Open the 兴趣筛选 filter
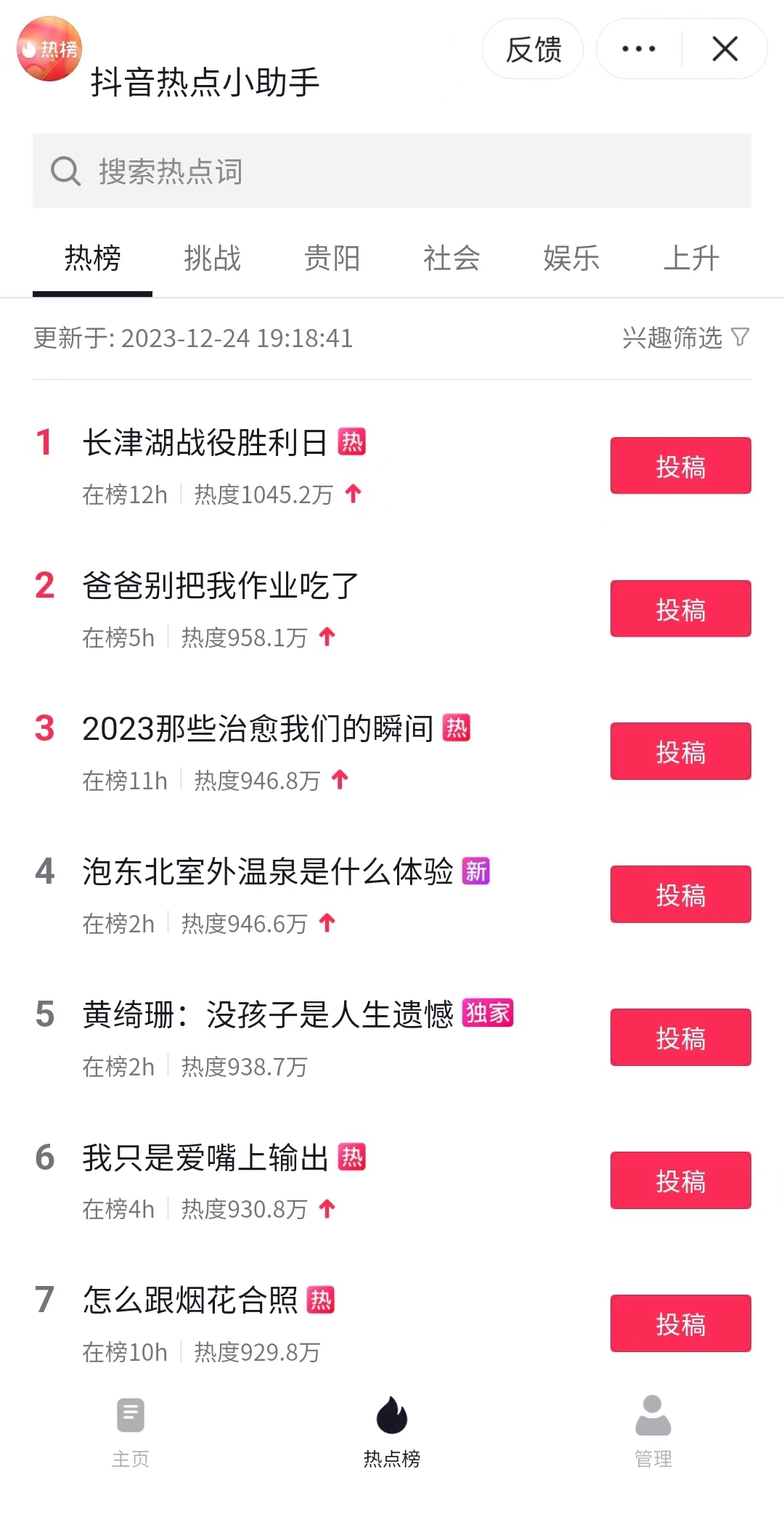Image resolution: width=784 pixels, height=1514 pixels. [x=685, y=338]
